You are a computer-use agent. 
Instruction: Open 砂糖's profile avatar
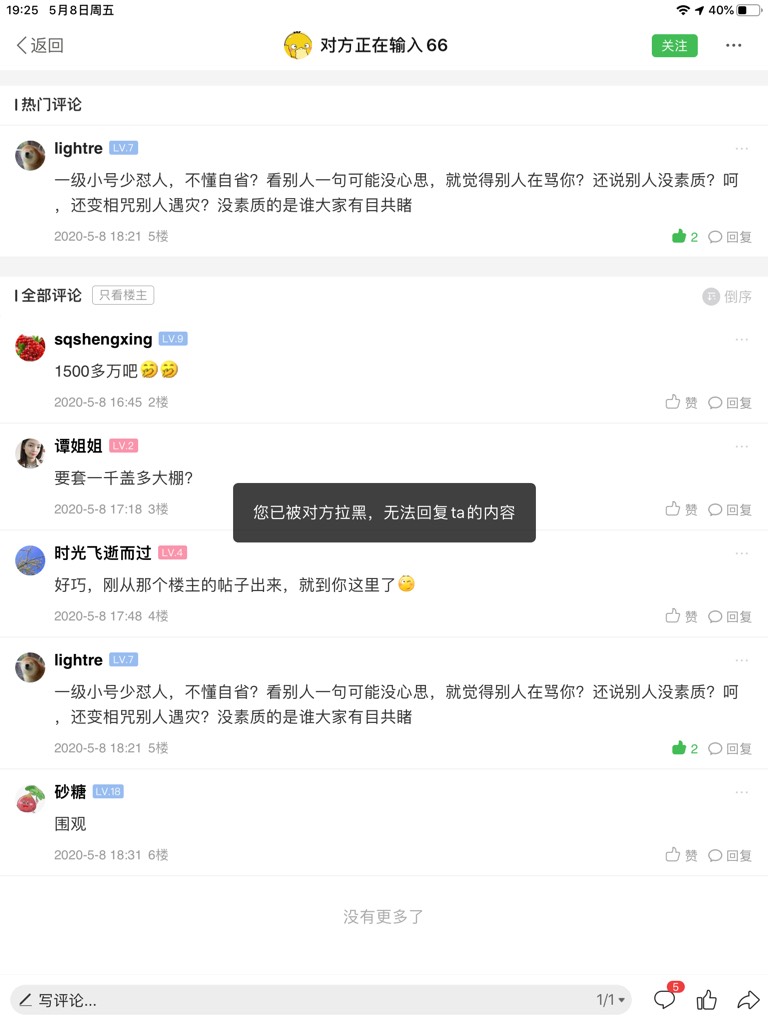point(30,798)
